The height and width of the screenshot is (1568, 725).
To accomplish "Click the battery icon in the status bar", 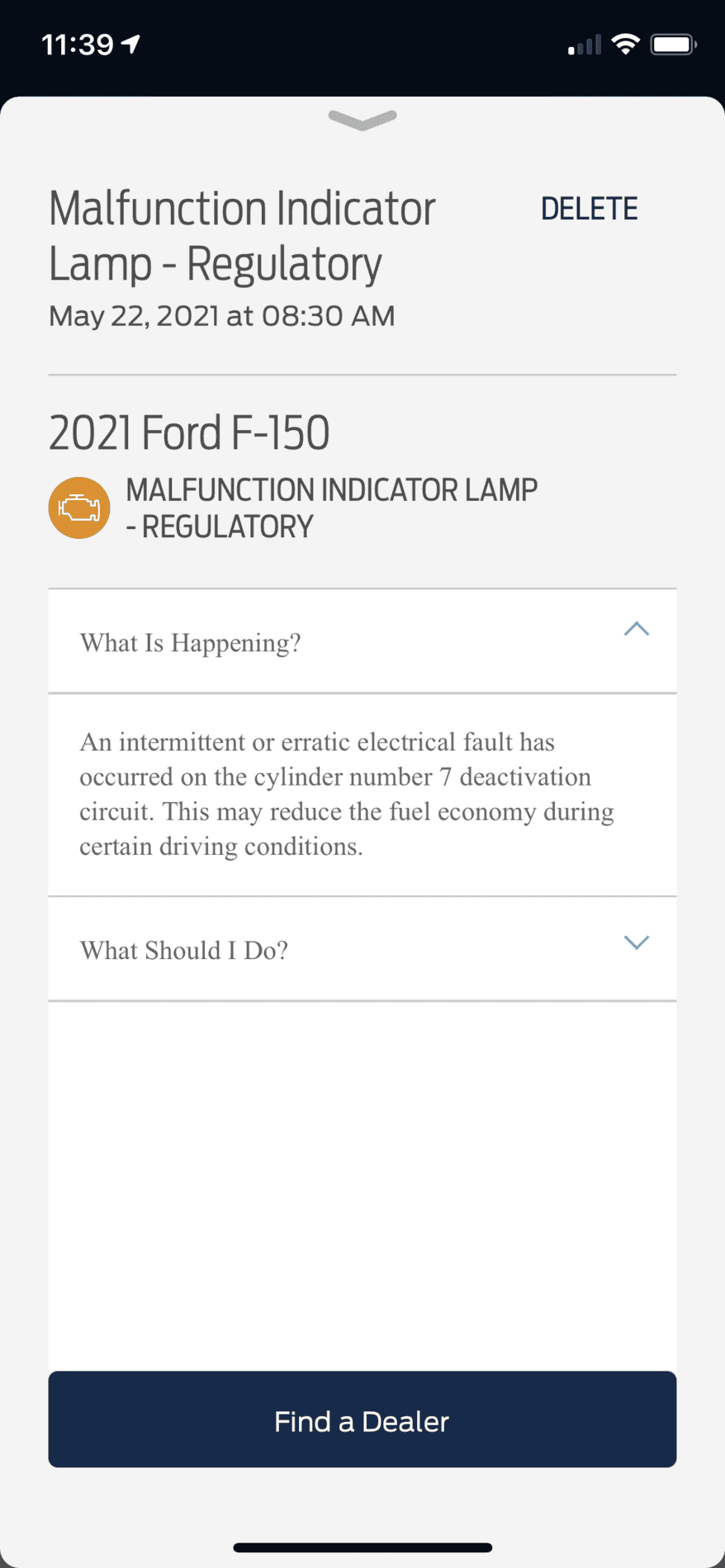I will (x=673, y=43).
